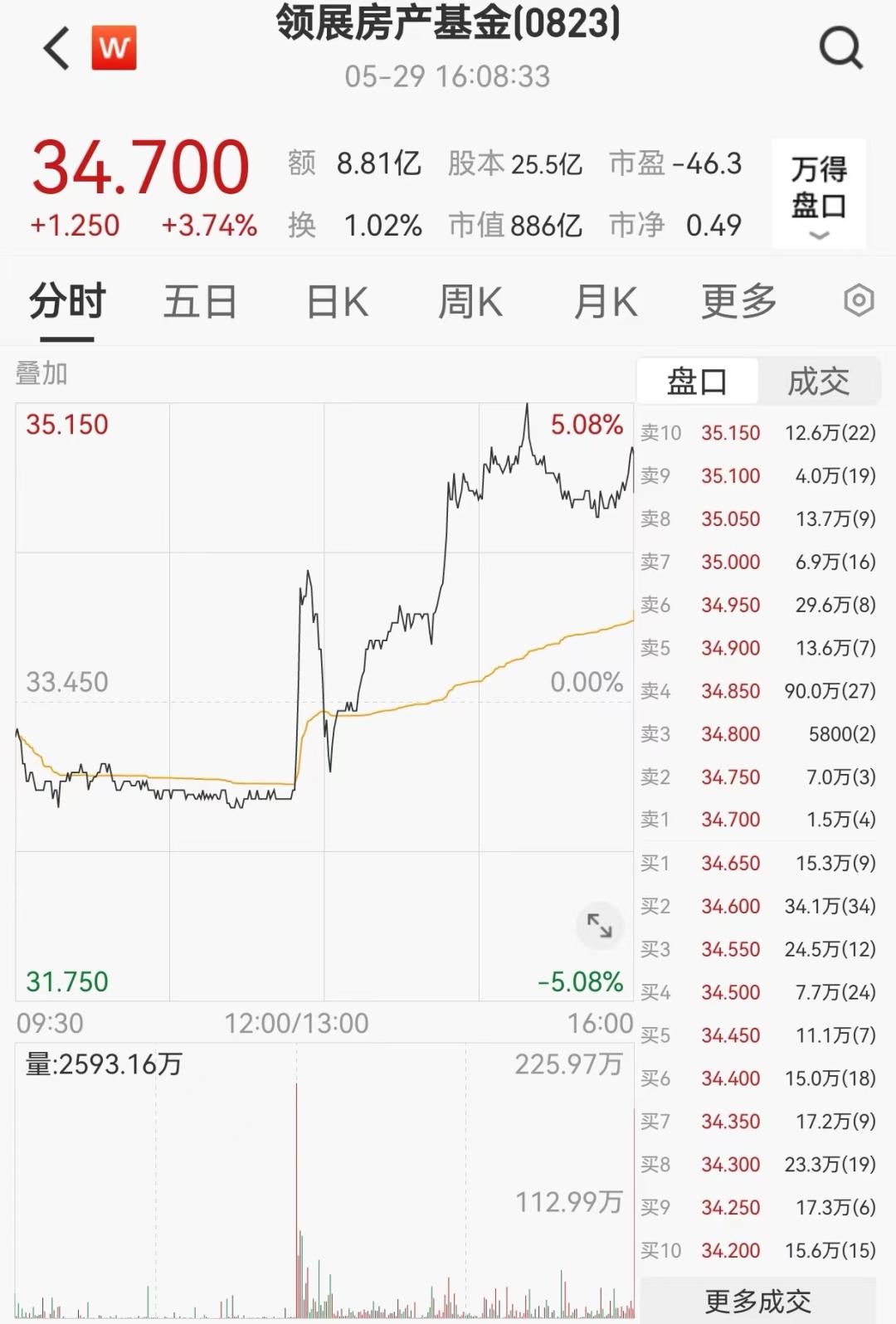Show the 月K chart
896x1324 pixels.
click(x=606, y=301)
